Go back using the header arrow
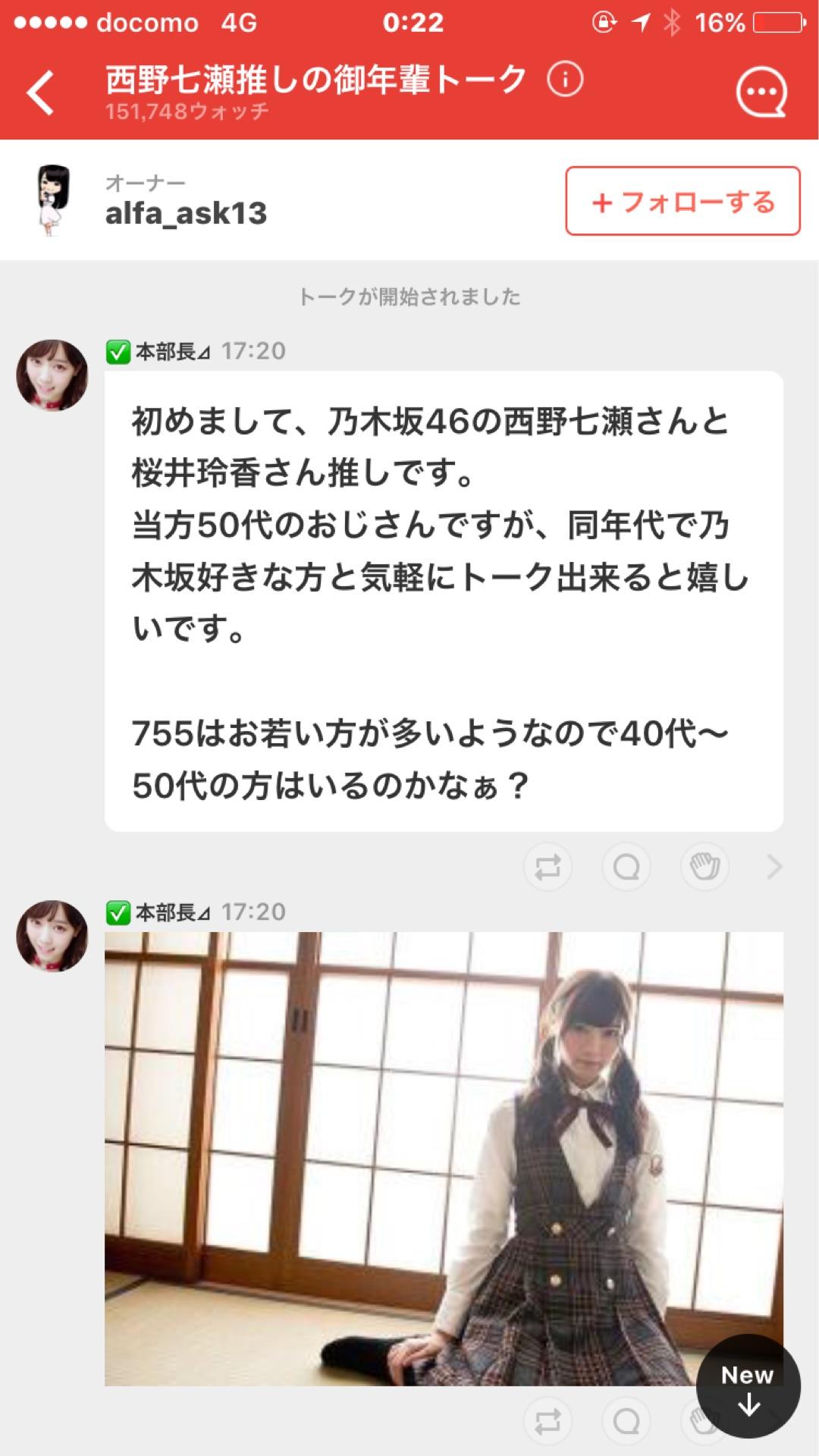 coord(41,93)
